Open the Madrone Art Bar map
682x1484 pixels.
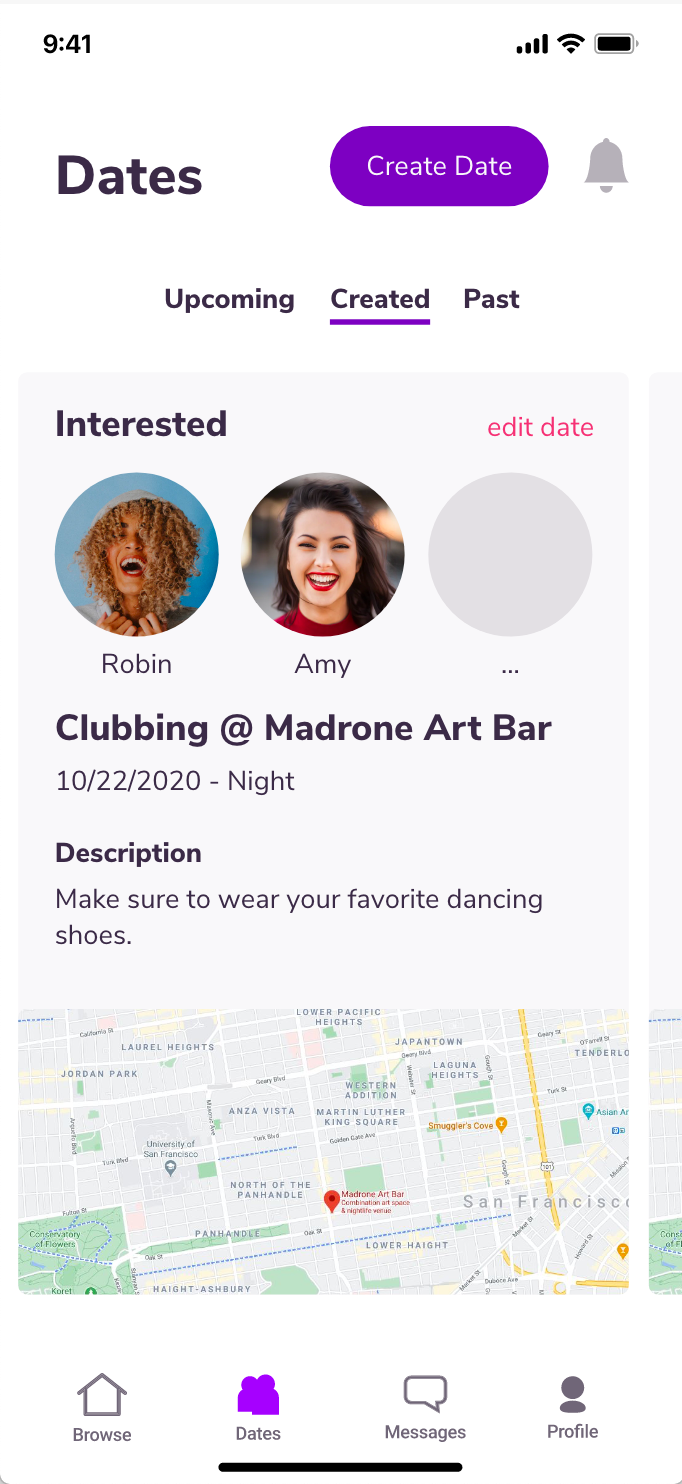[323, 1150]
